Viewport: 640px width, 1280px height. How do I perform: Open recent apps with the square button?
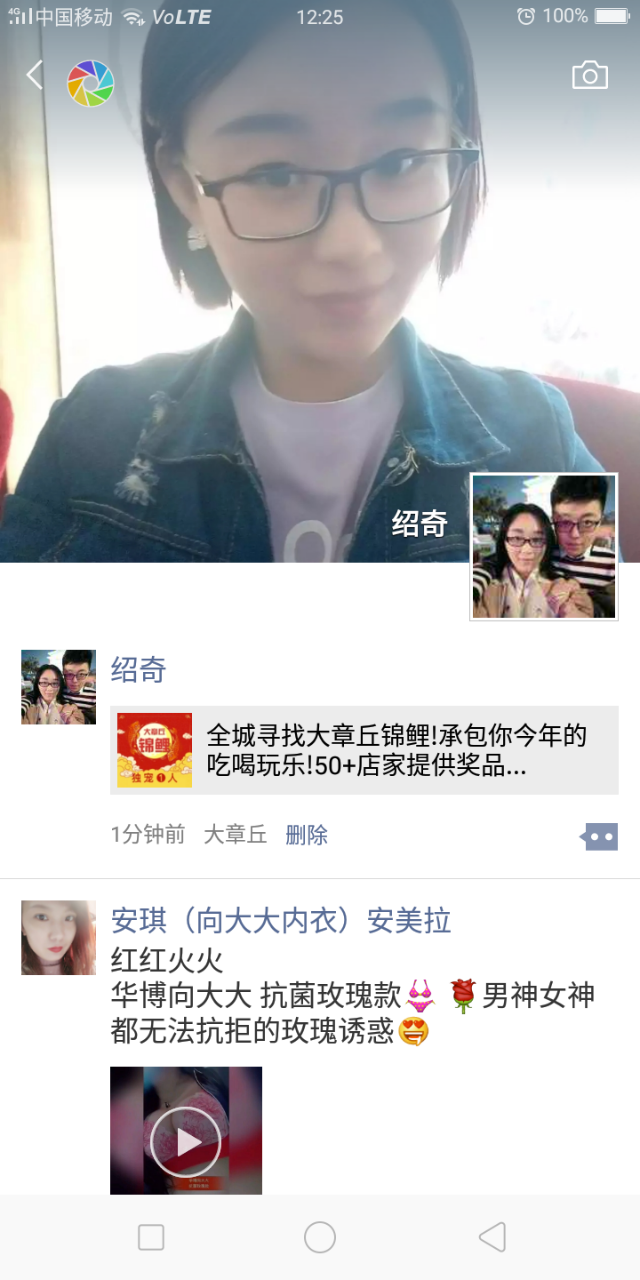click(151, 1237)
